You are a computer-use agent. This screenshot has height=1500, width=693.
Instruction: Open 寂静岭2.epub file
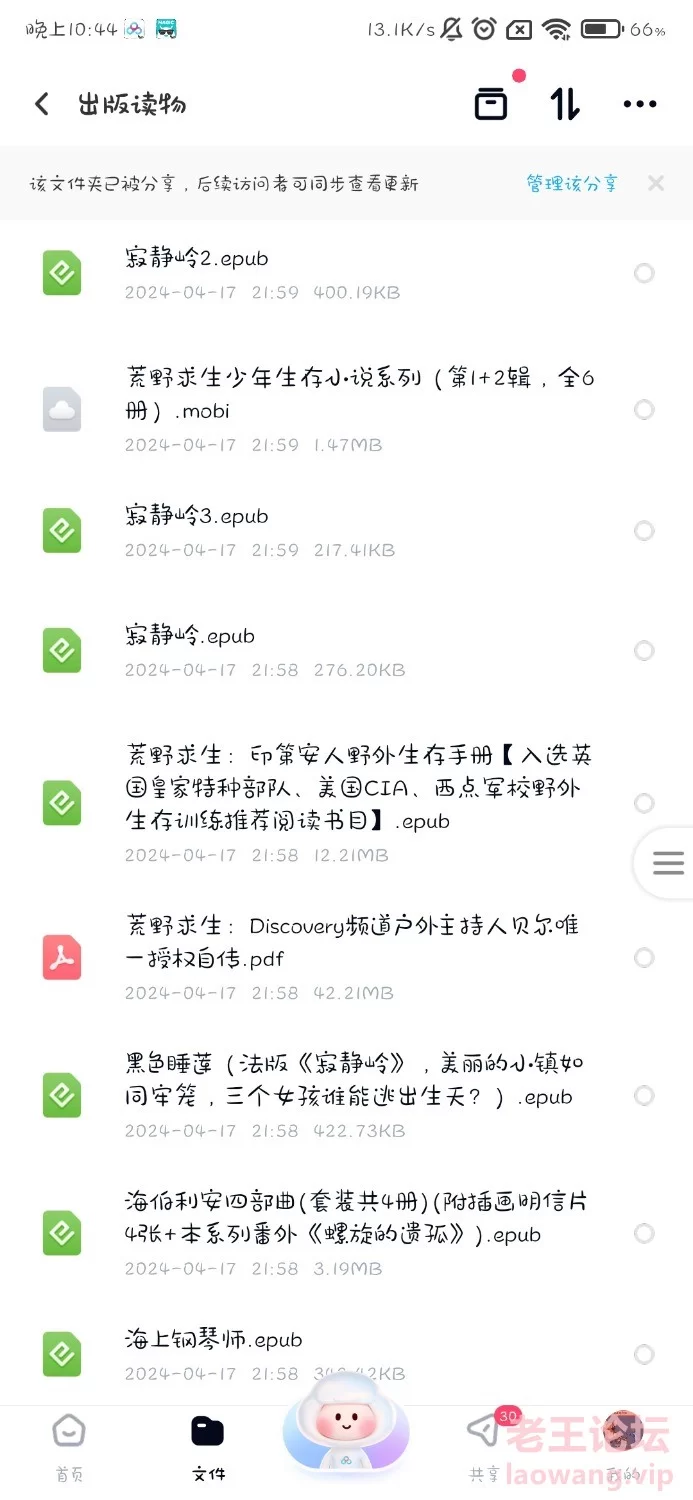346,273
